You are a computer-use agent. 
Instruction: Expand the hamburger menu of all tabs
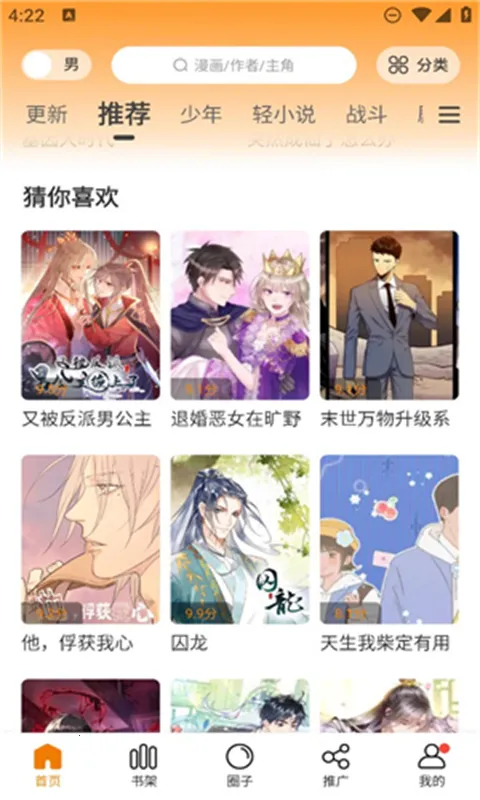click(449, 115)
